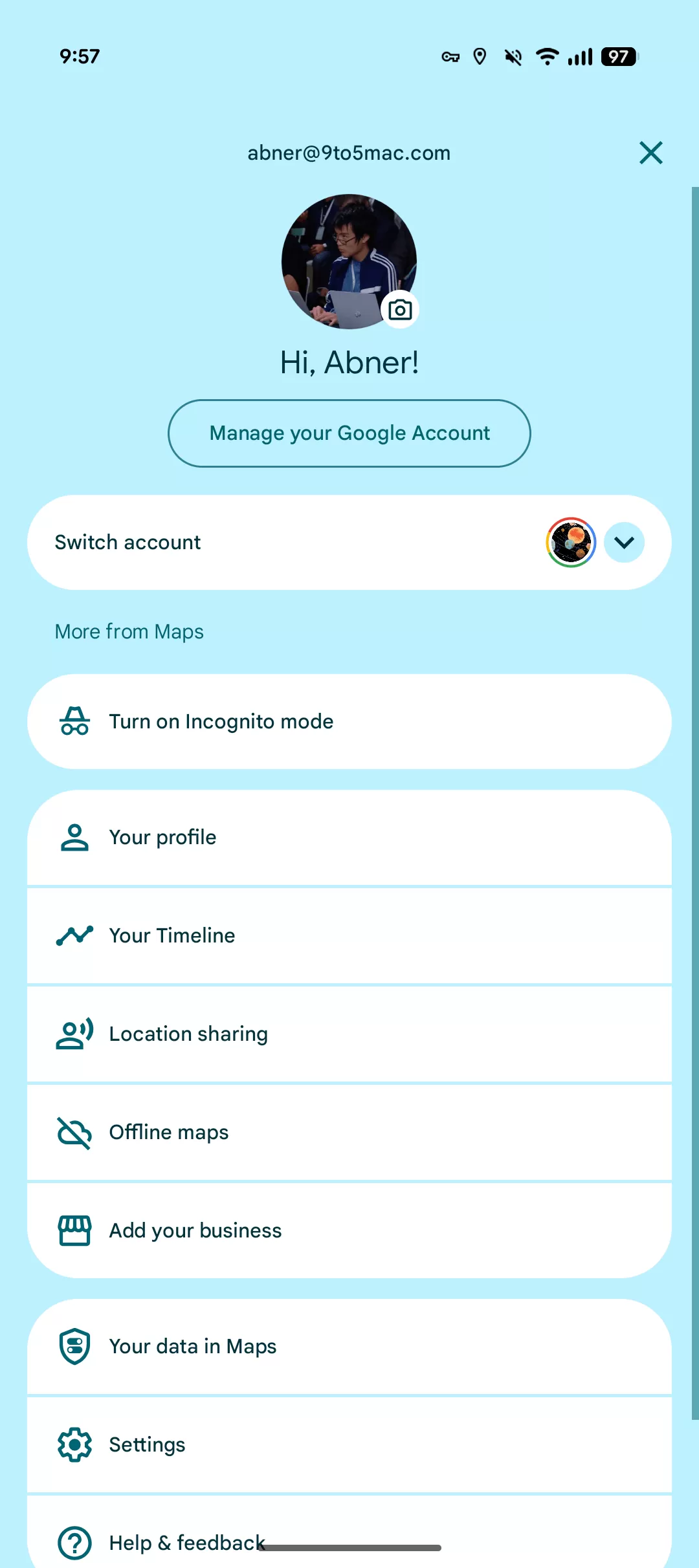Change profile photo via camera icon
Screen dimensions: 699x1568
(400, 310)
